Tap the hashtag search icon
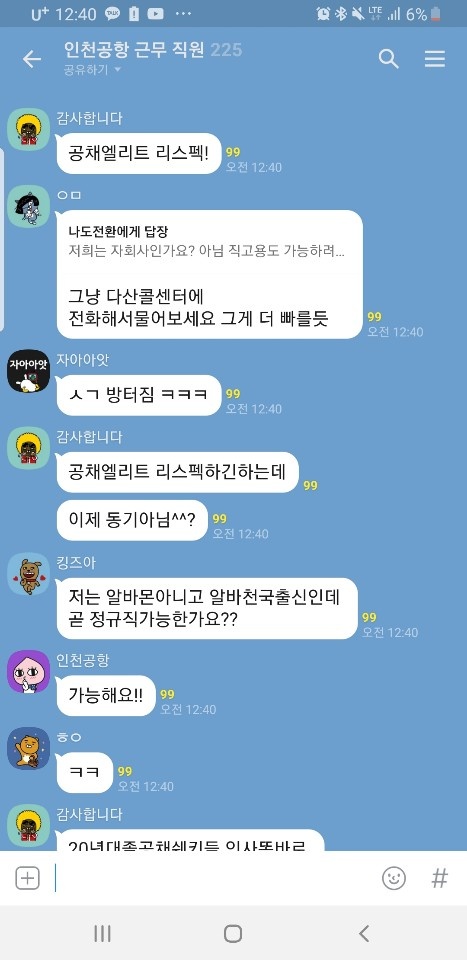Viewport: 467px width, 960px height. tap(439, 878)
